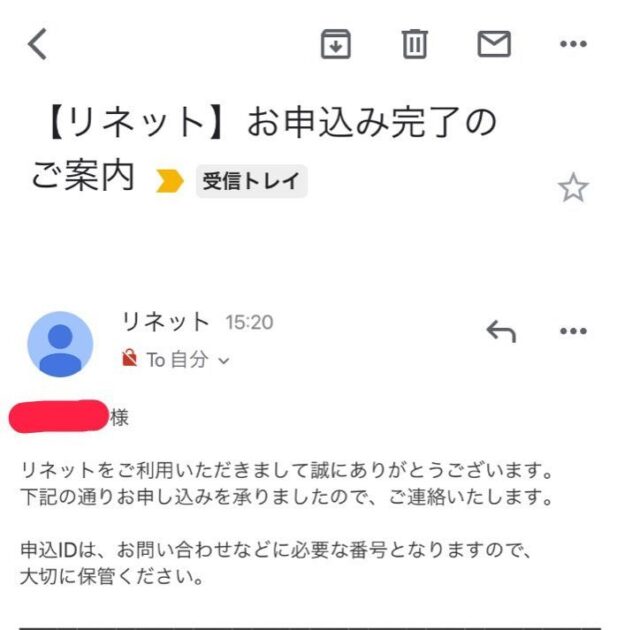The image size is (617, 630).
Task: Archive this リネット email
Action: [x=335, y=44]
